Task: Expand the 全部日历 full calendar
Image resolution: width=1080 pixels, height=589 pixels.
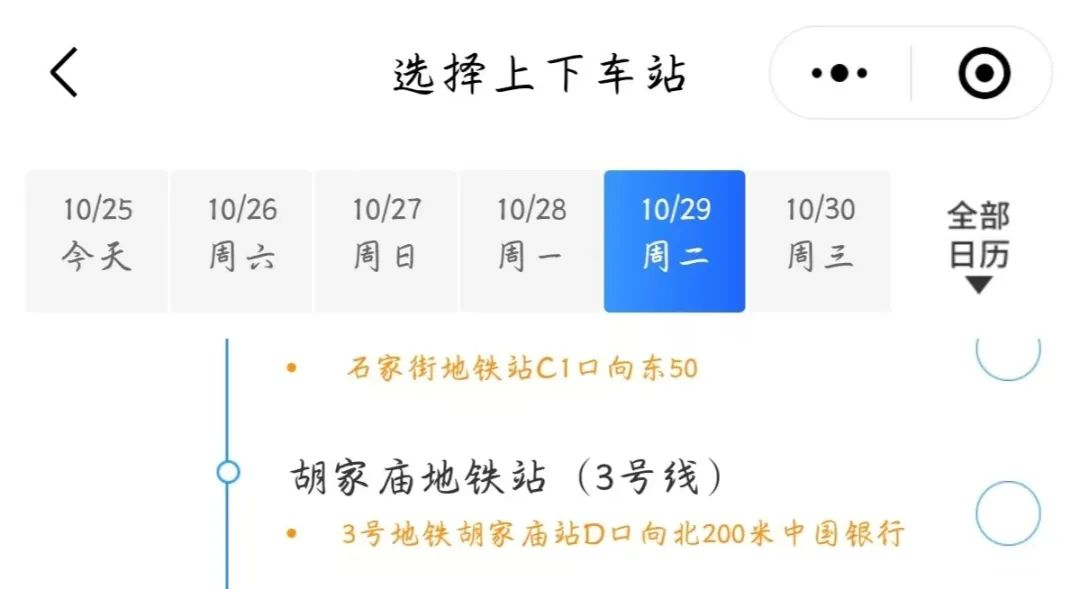Action: pos(978,245)
